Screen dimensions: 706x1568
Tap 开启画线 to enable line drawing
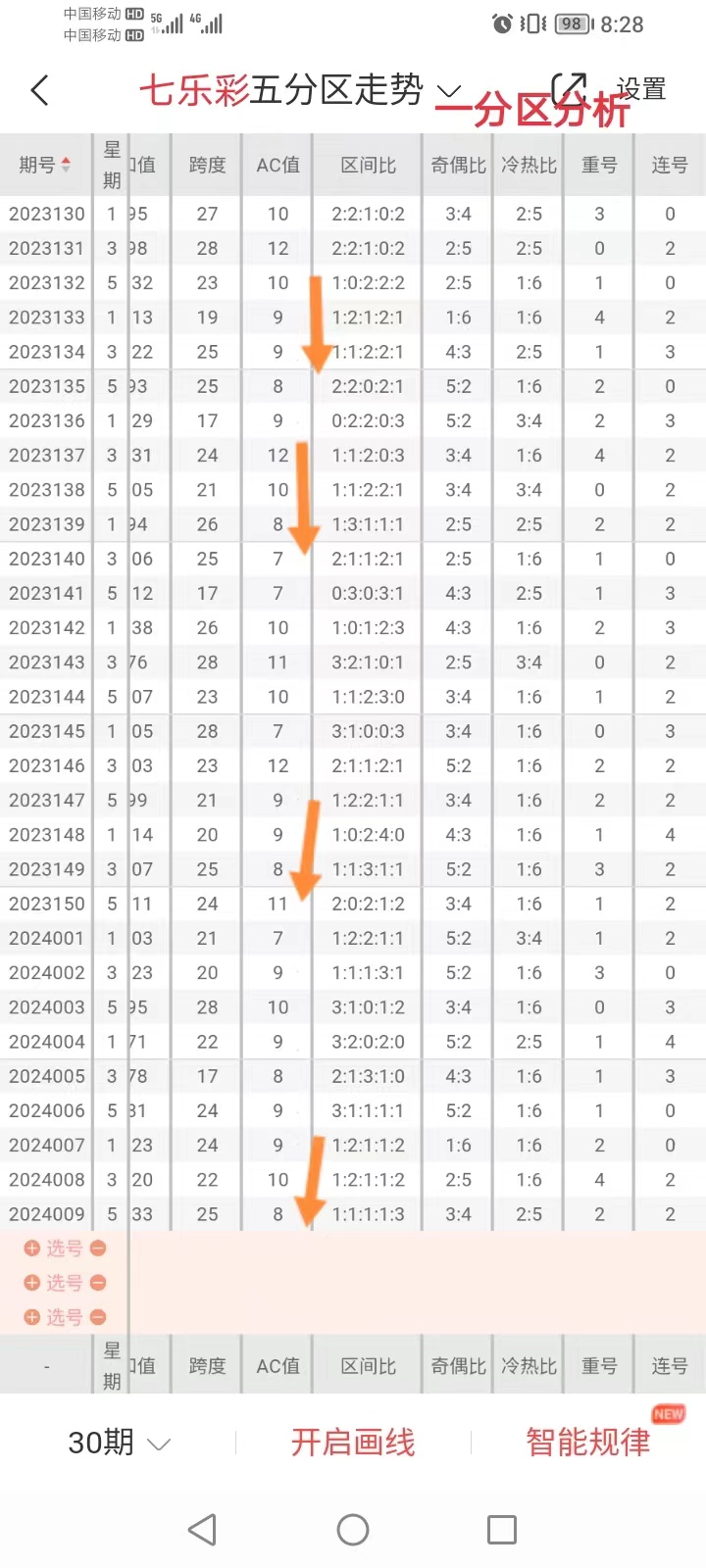(x=353, y=1443)
